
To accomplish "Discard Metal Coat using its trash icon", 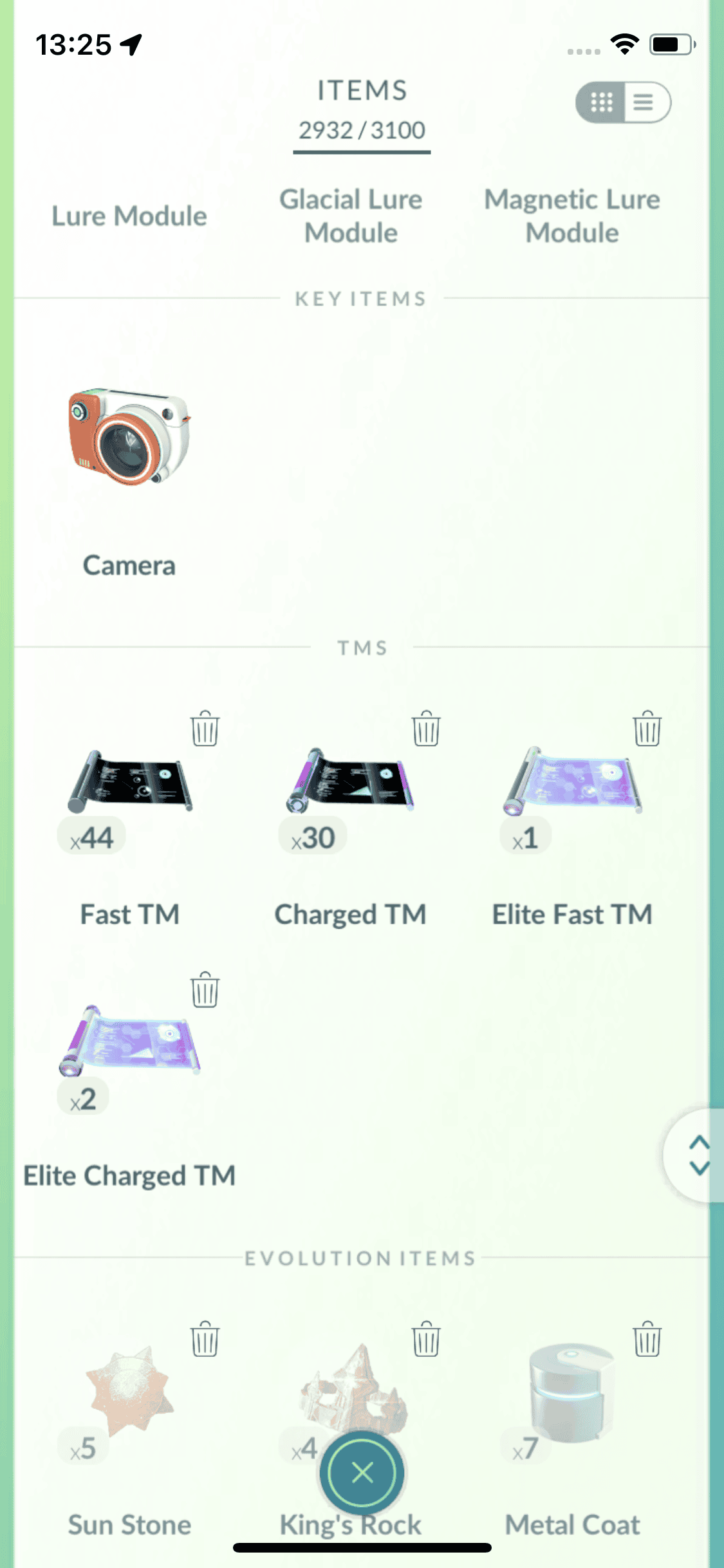I will pyautogui.click(x=647, y=1339).
